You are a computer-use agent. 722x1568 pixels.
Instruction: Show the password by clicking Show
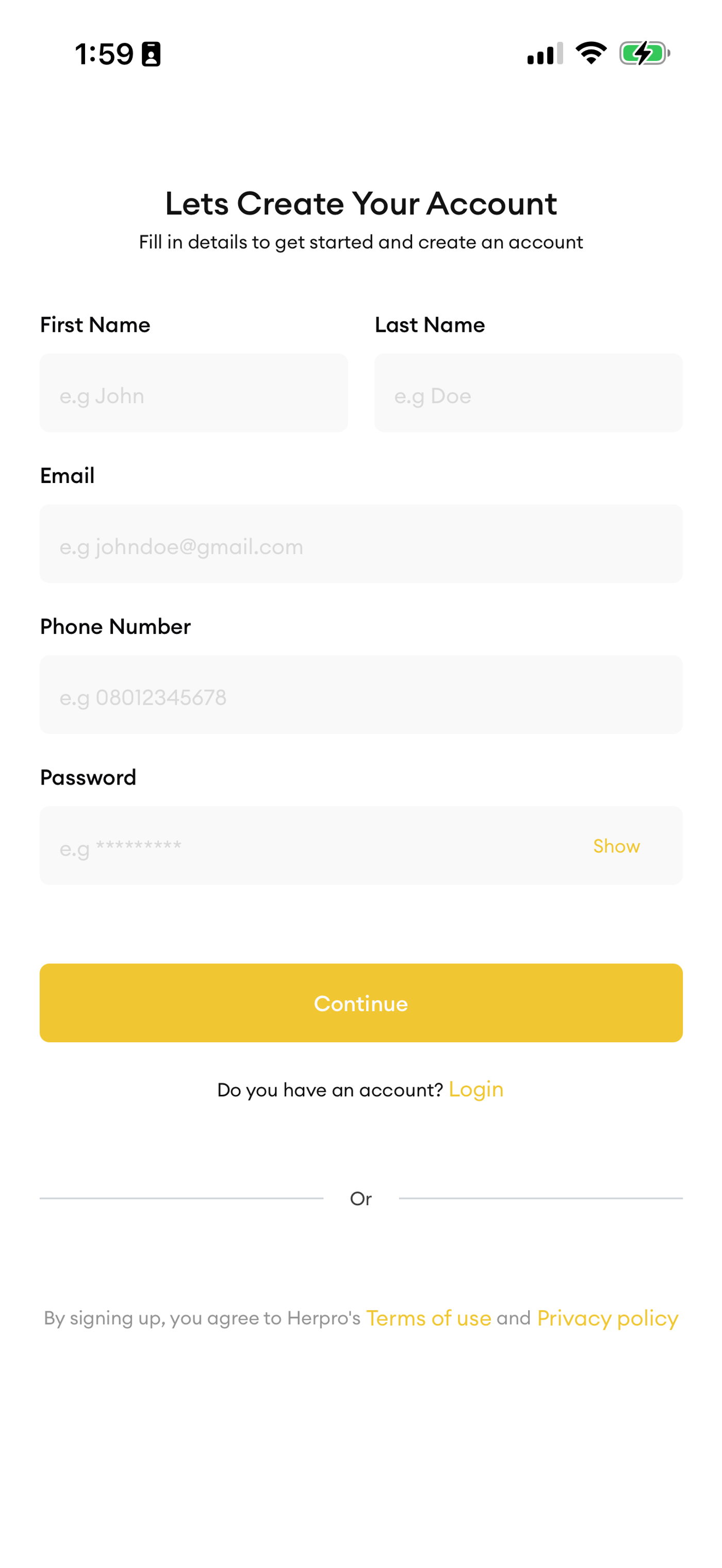[x=616, y=846]
